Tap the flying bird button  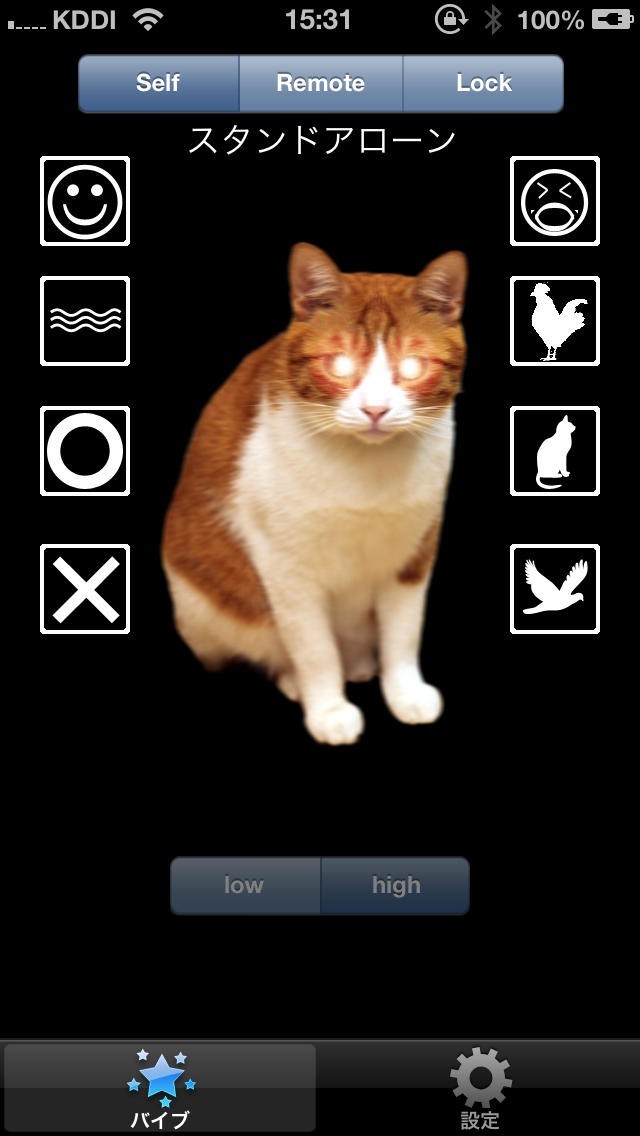555,589
